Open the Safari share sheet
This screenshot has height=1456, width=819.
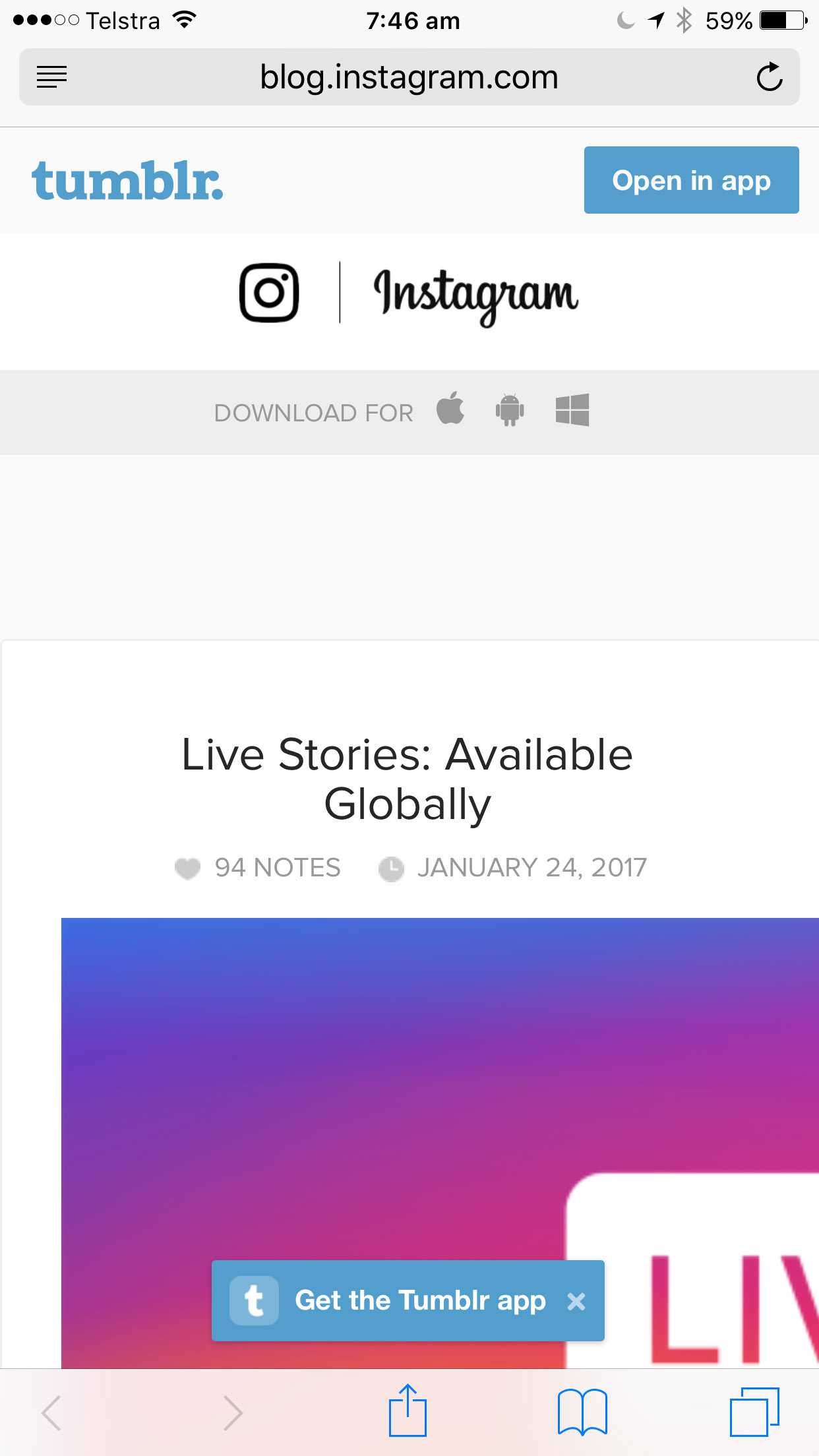[x=408, y=1412]
